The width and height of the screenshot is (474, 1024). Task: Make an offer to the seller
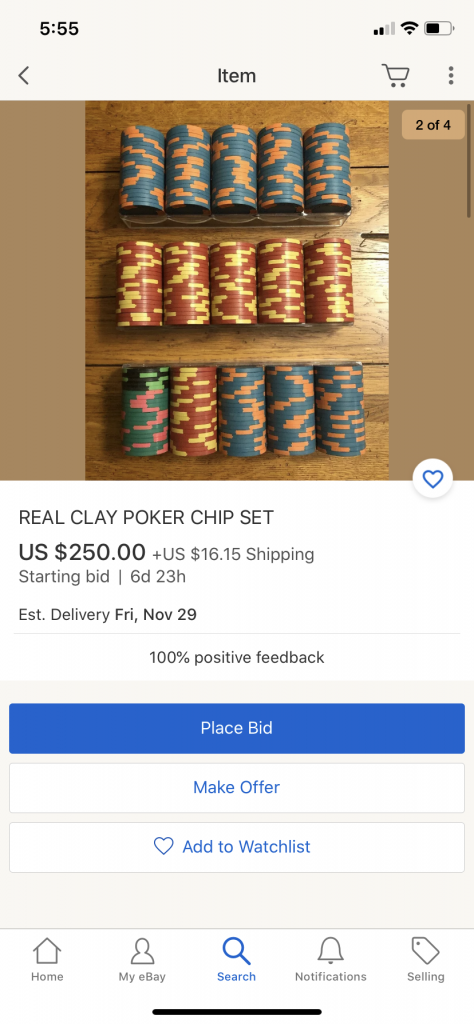click(237, 788)
